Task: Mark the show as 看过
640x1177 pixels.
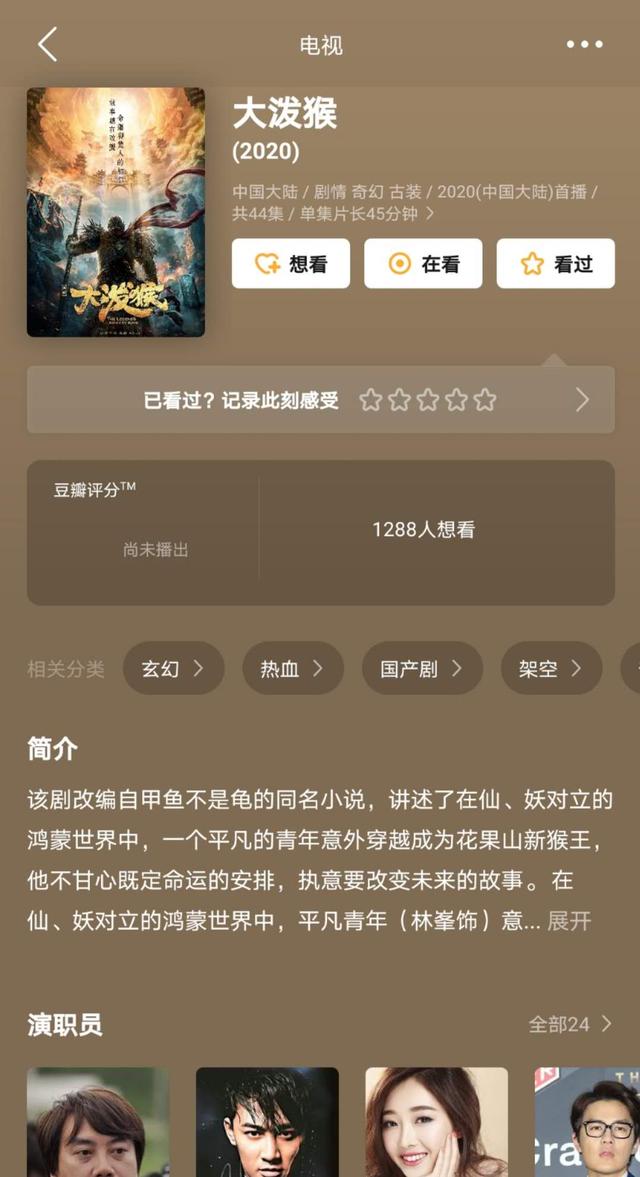Action: tap(555, 264)
